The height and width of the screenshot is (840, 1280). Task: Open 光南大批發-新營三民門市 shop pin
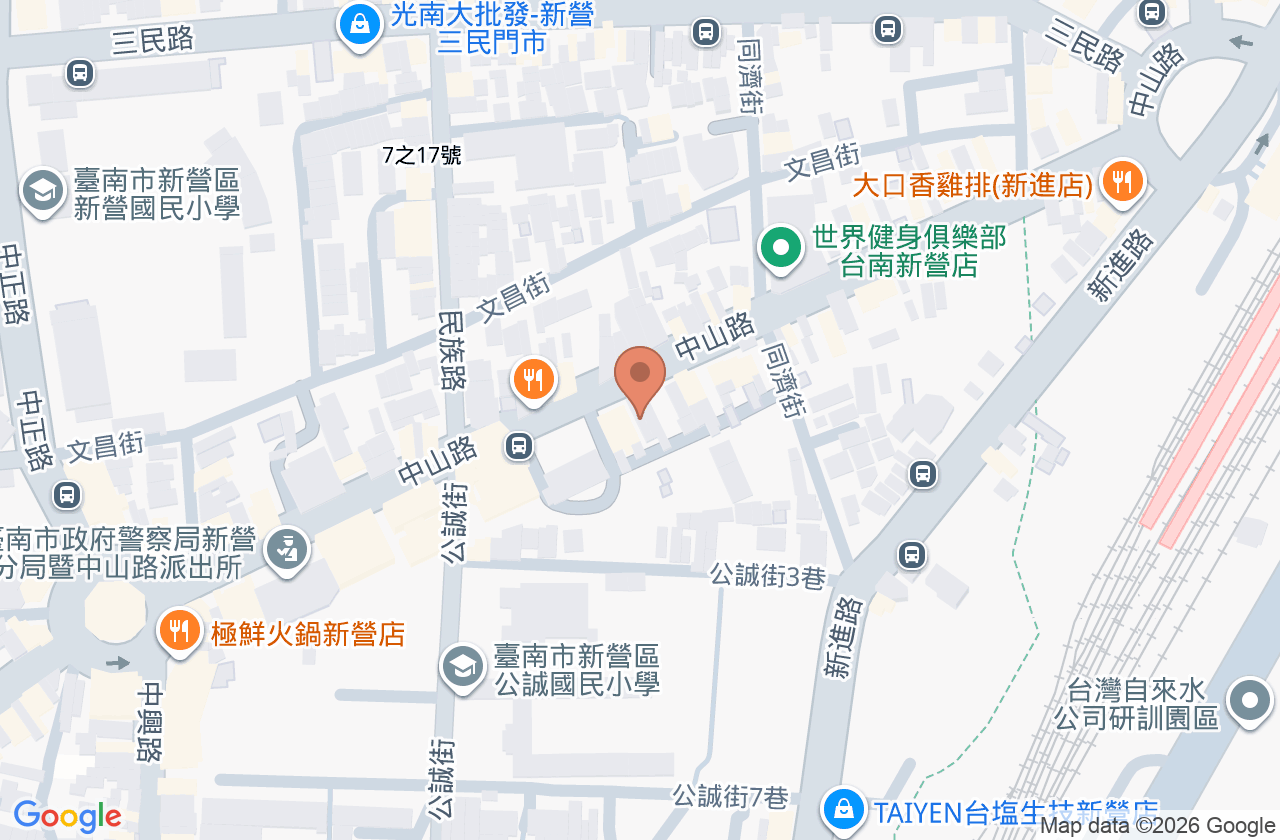[x=359, y=25]
